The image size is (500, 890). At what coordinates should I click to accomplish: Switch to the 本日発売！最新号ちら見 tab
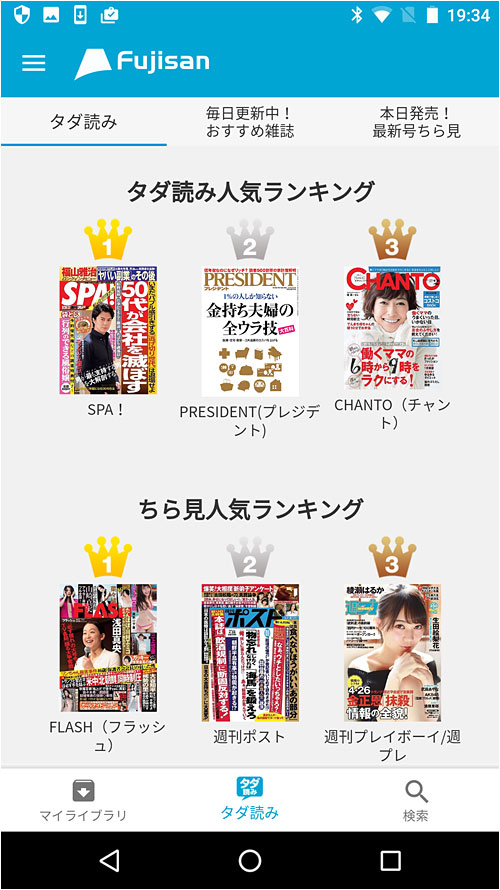click(417, 121)
